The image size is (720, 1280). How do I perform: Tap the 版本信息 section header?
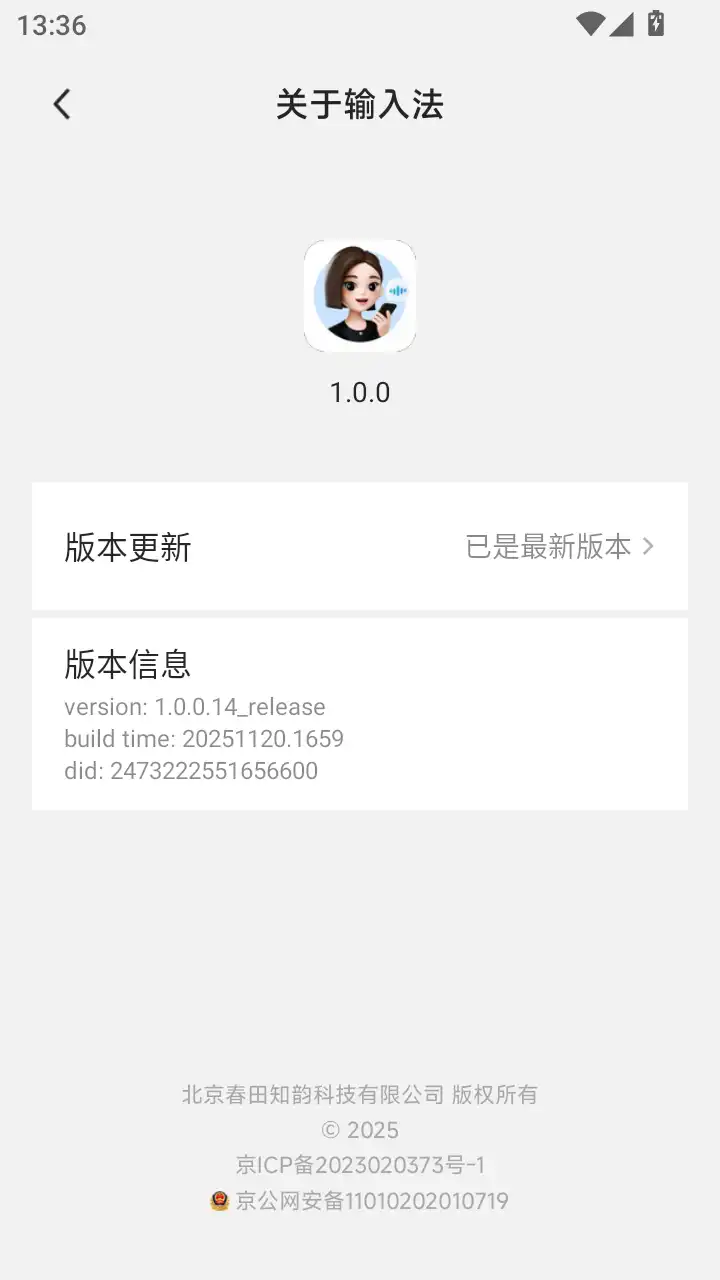[127, 665]
